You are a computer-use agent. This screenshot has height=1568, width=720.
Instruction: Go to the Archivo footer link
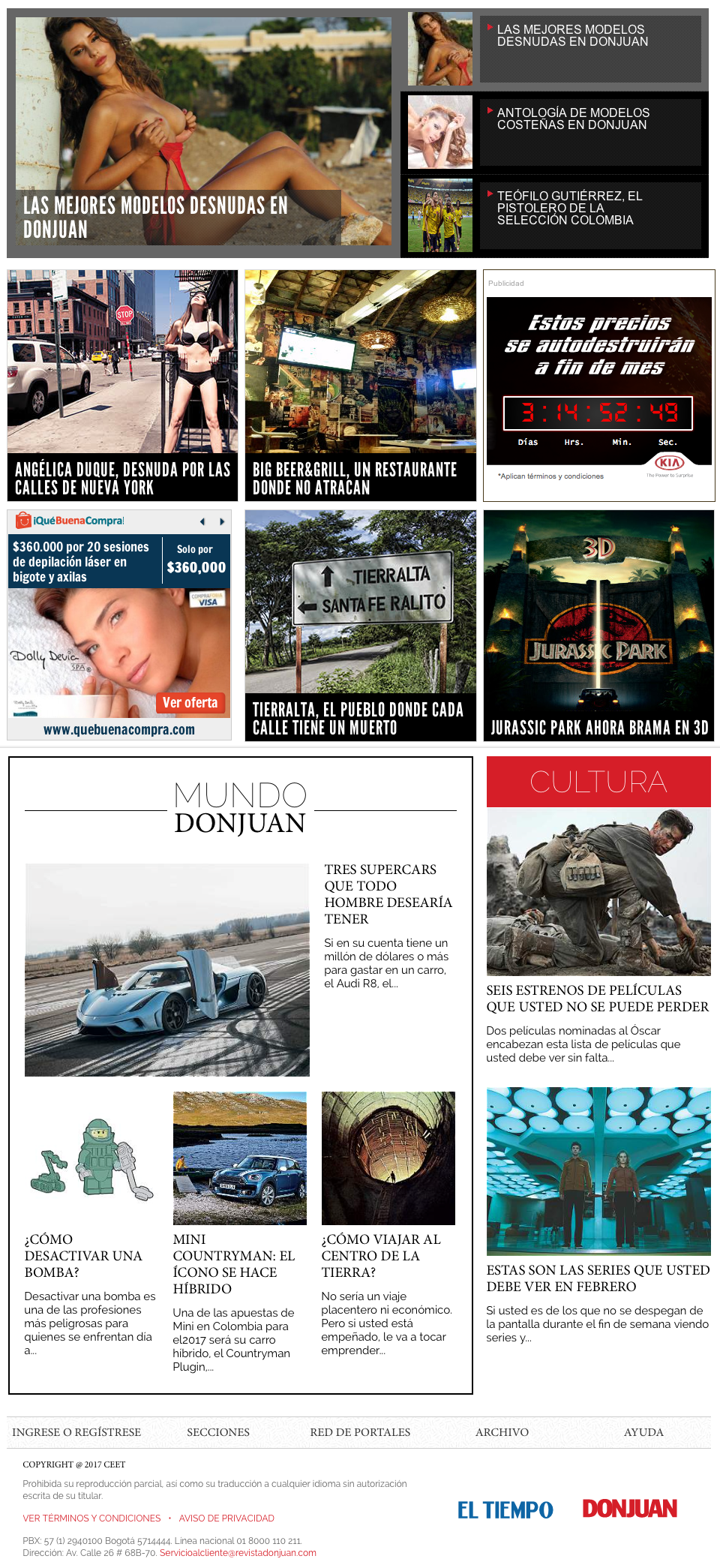click(502, 1432)
